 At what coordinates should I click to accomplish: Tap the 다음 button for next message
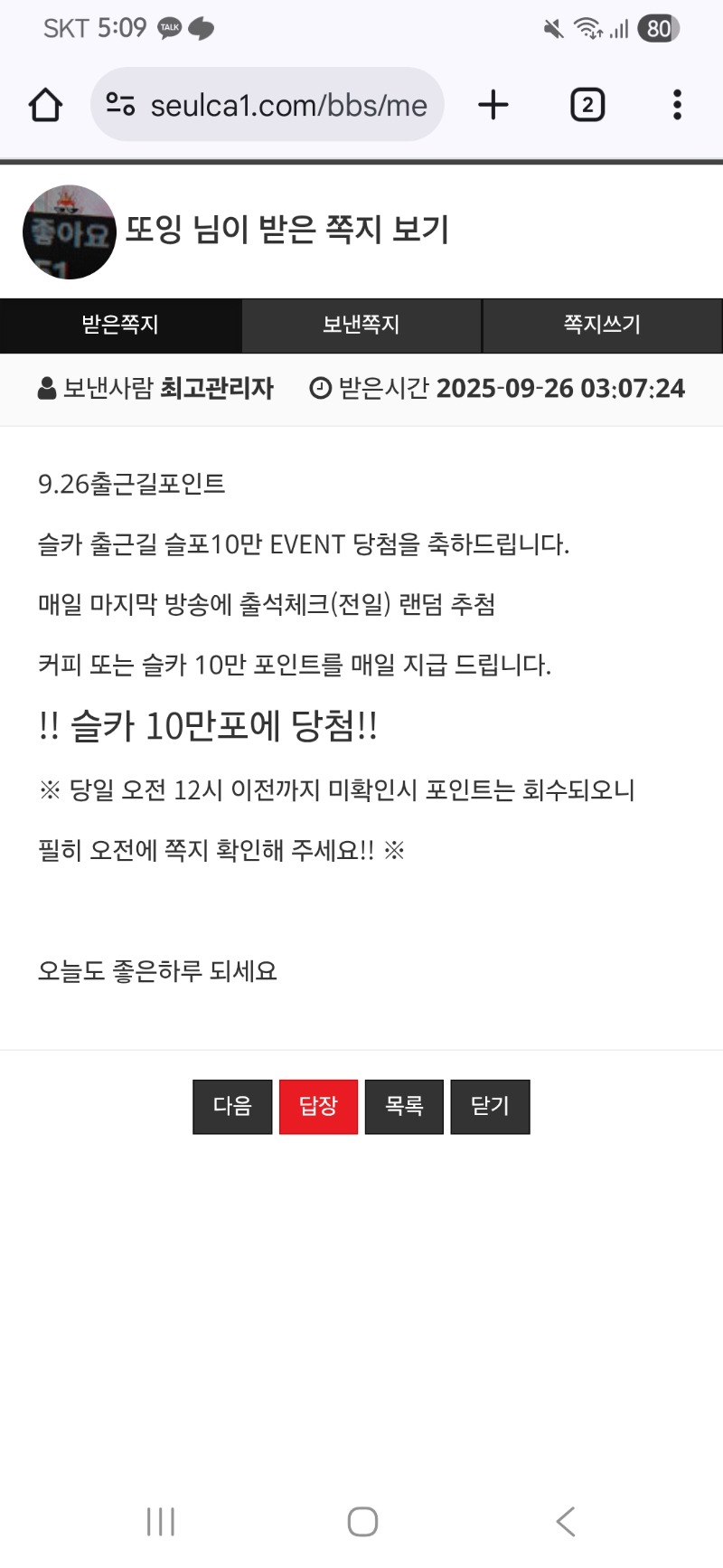pos(232,1107)
